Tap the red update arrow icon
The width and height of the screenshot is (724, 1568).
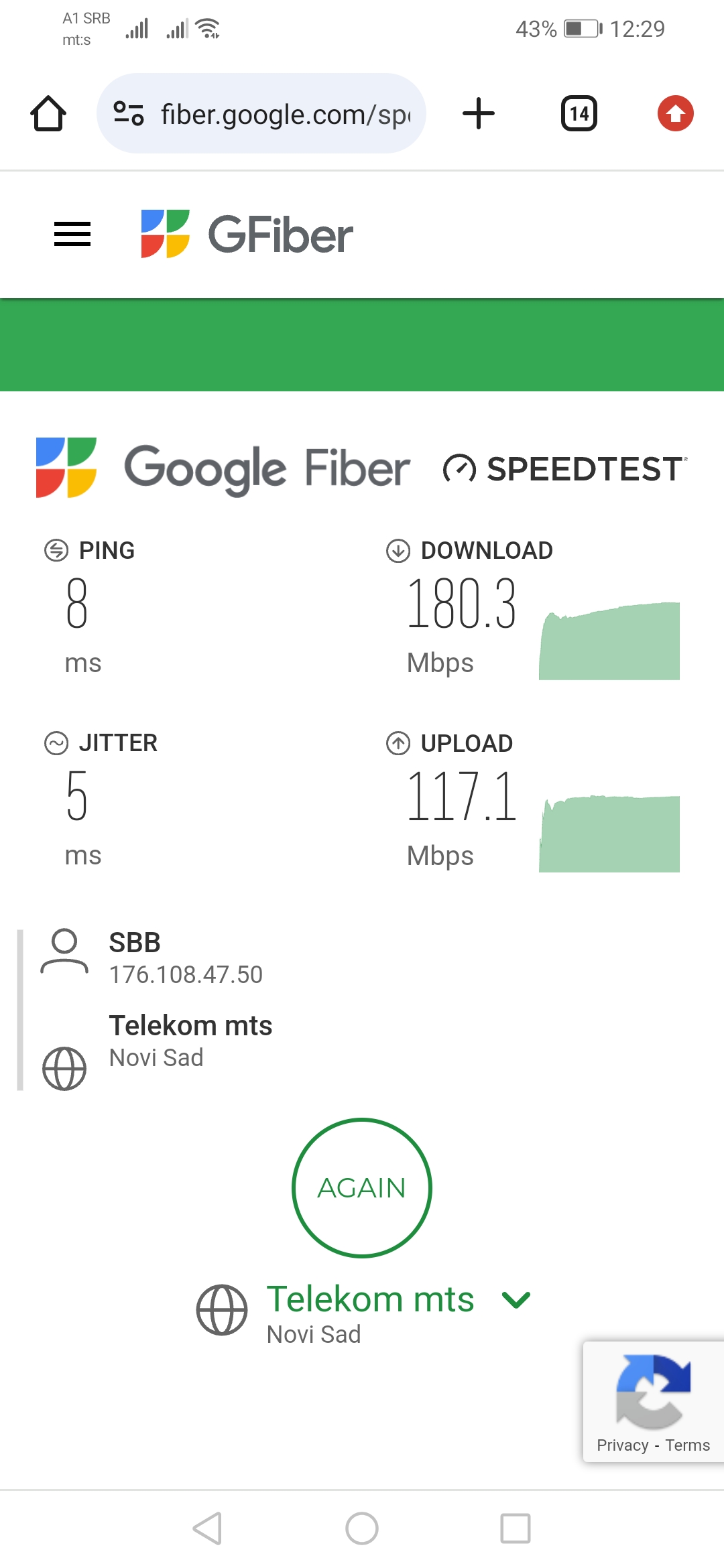[x=675, y=113]
